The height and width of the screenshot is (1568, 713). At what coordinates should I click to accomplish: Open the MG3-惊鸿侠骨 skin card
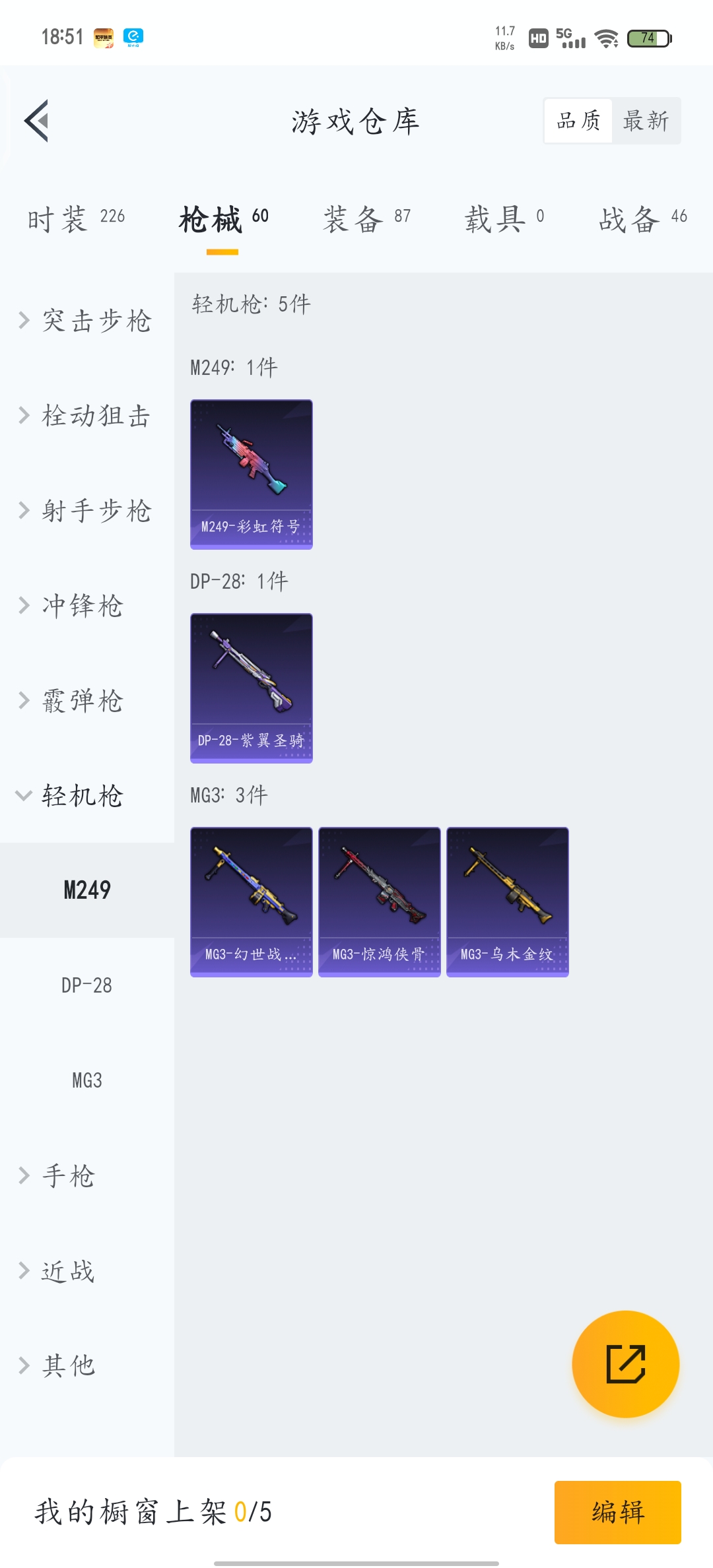380,902
